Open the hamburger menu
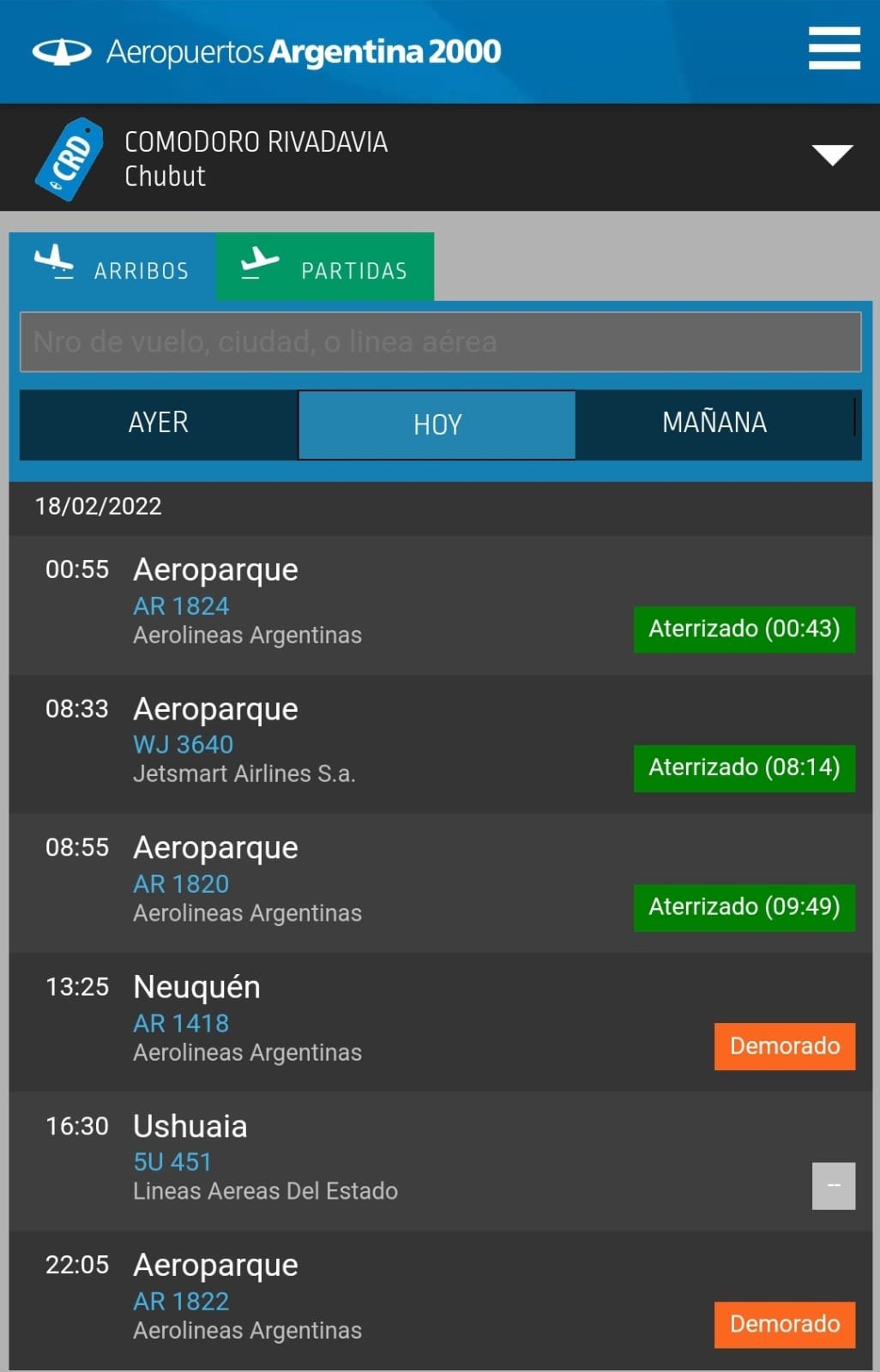880x1372 pixels. click(834, 49)
